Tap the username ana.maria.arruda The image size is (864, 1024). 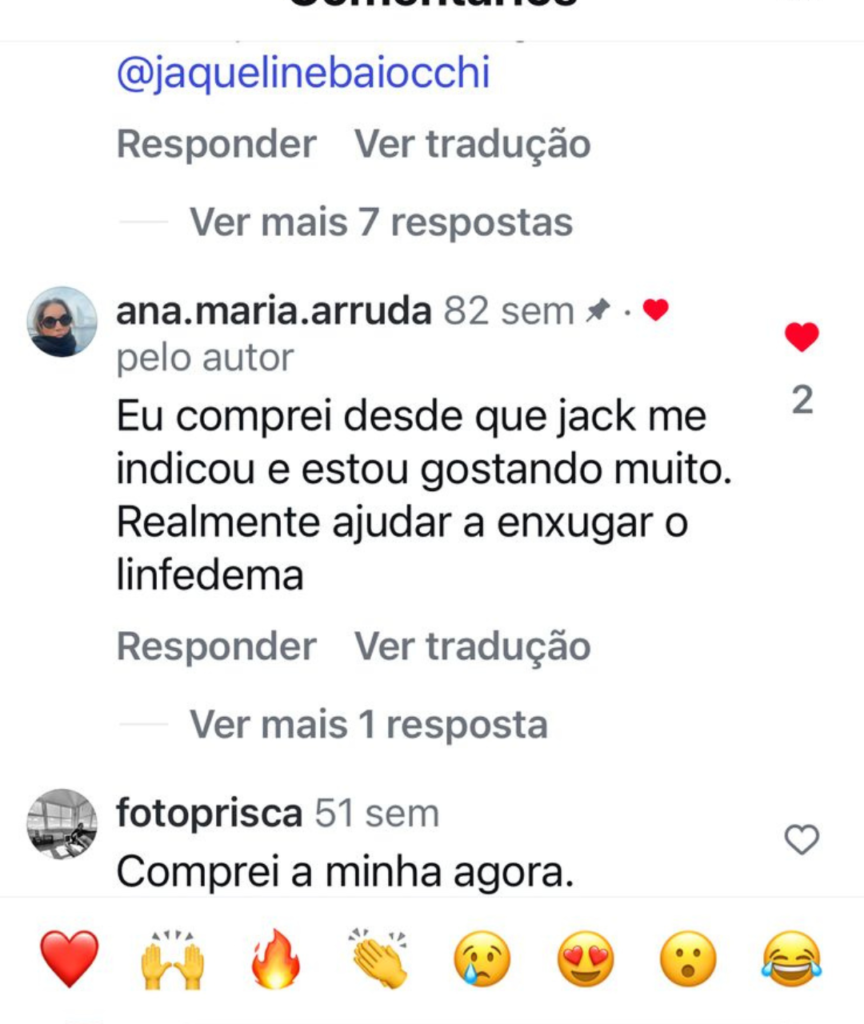click(x=274, y=312)
